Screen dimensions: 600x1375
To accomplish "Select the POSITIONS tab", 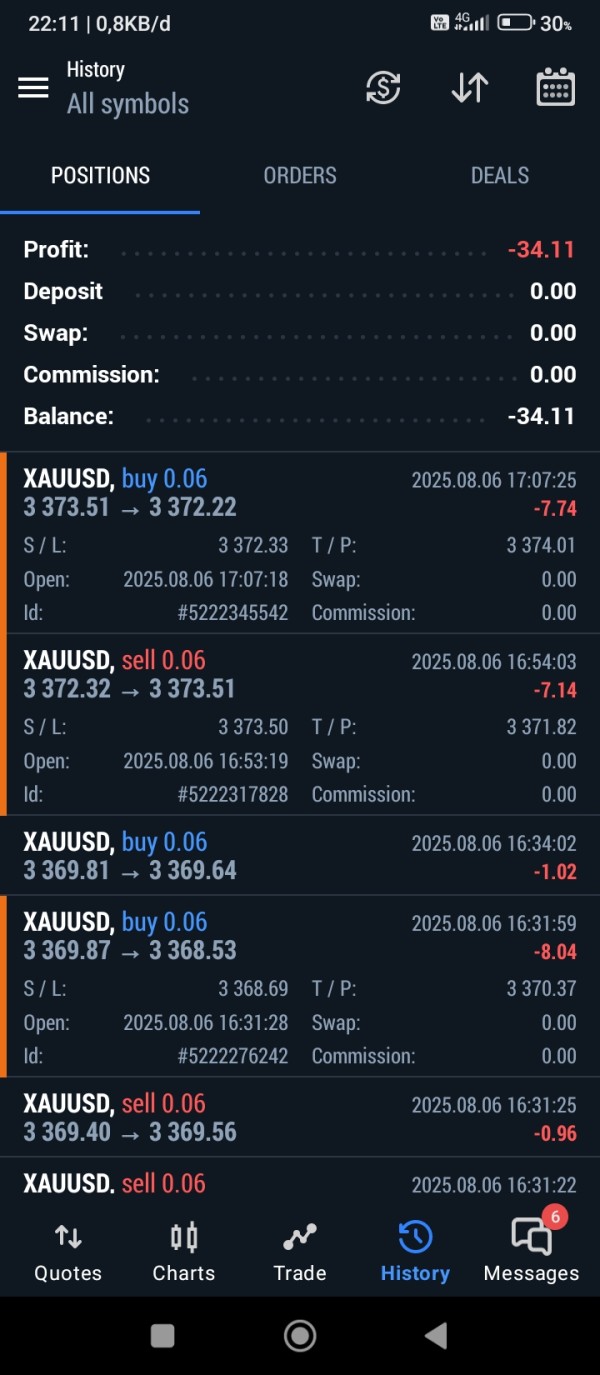I will (100, 176).
